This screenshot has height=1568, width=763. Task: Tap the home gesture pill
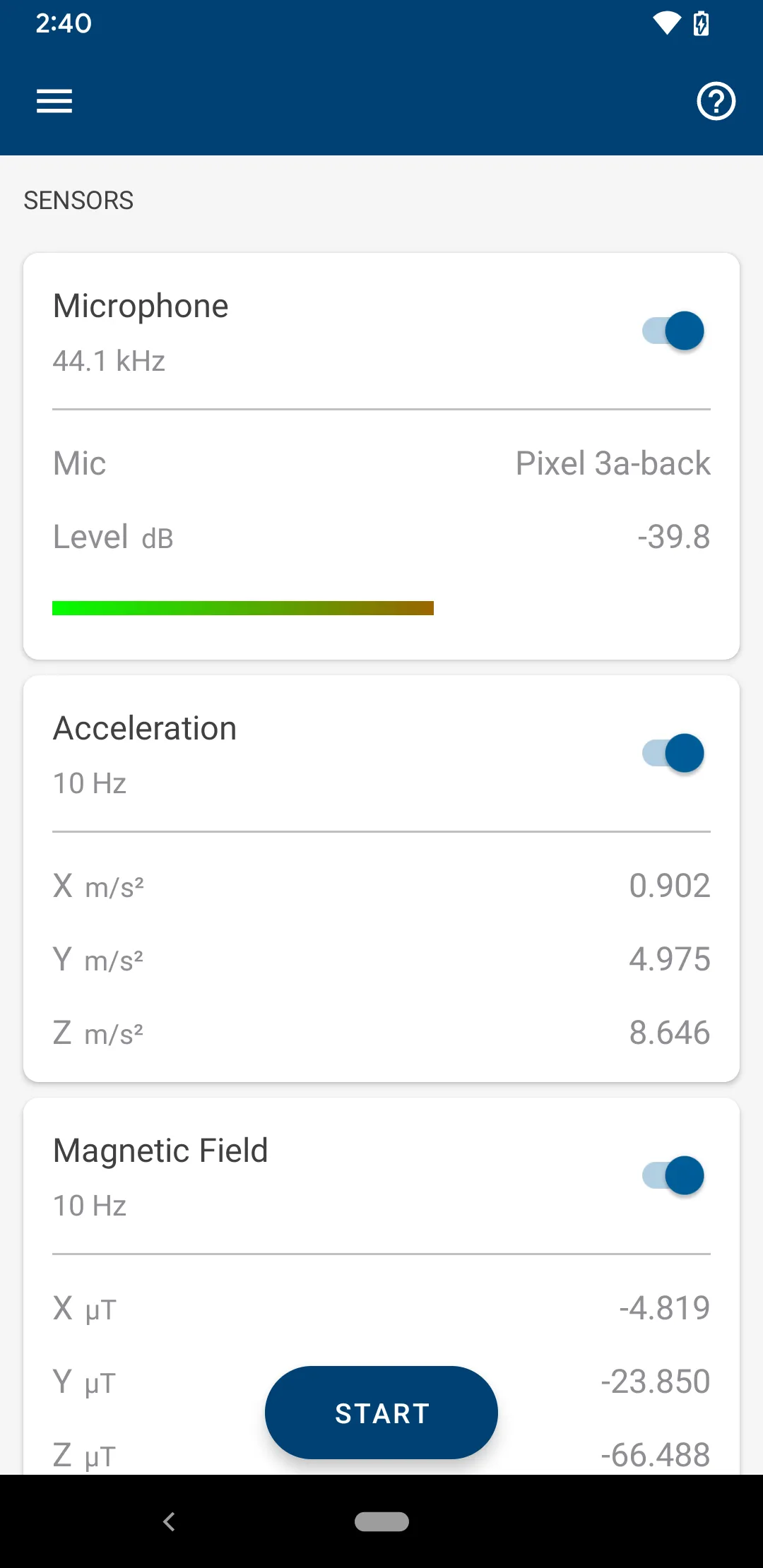pyautogui.click(x=381, y=1522)
